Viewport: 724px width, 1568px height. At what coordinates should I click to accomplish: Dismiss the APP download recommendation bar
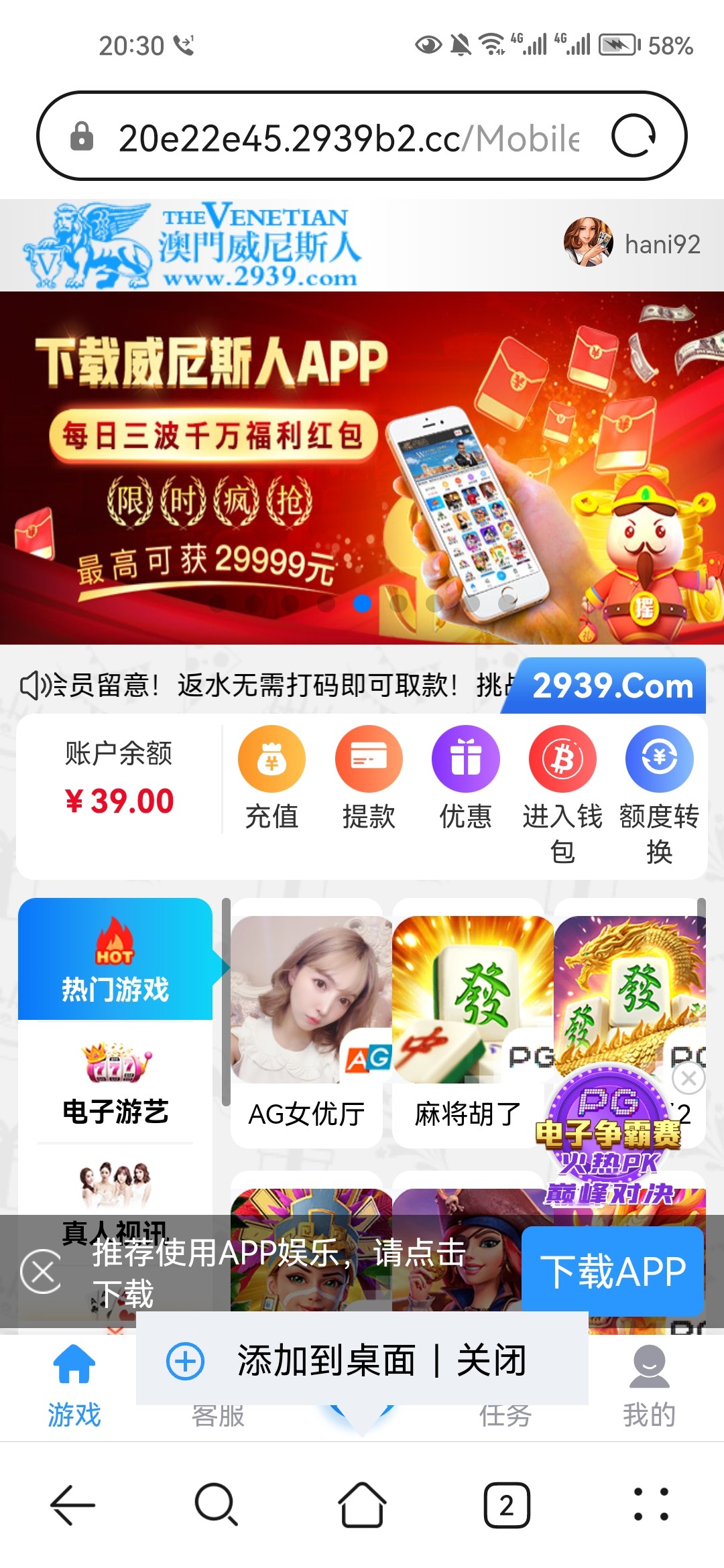click(x=42, y=1271)
